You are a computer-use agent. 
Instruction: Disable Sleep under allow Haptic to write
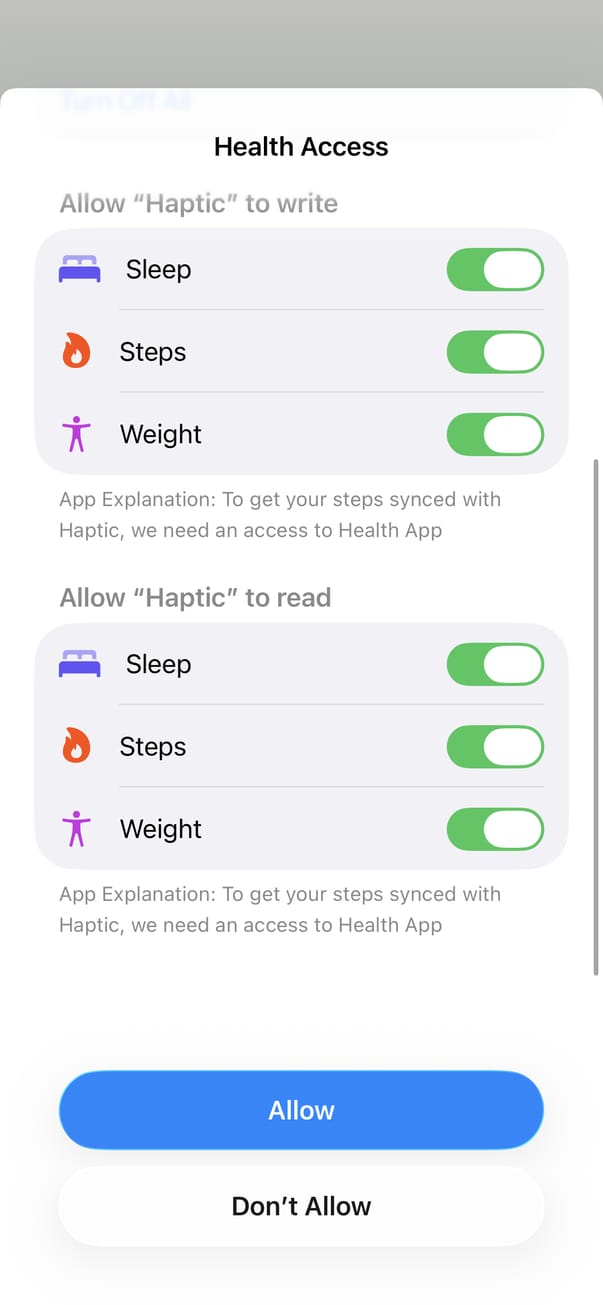[495, 270]
